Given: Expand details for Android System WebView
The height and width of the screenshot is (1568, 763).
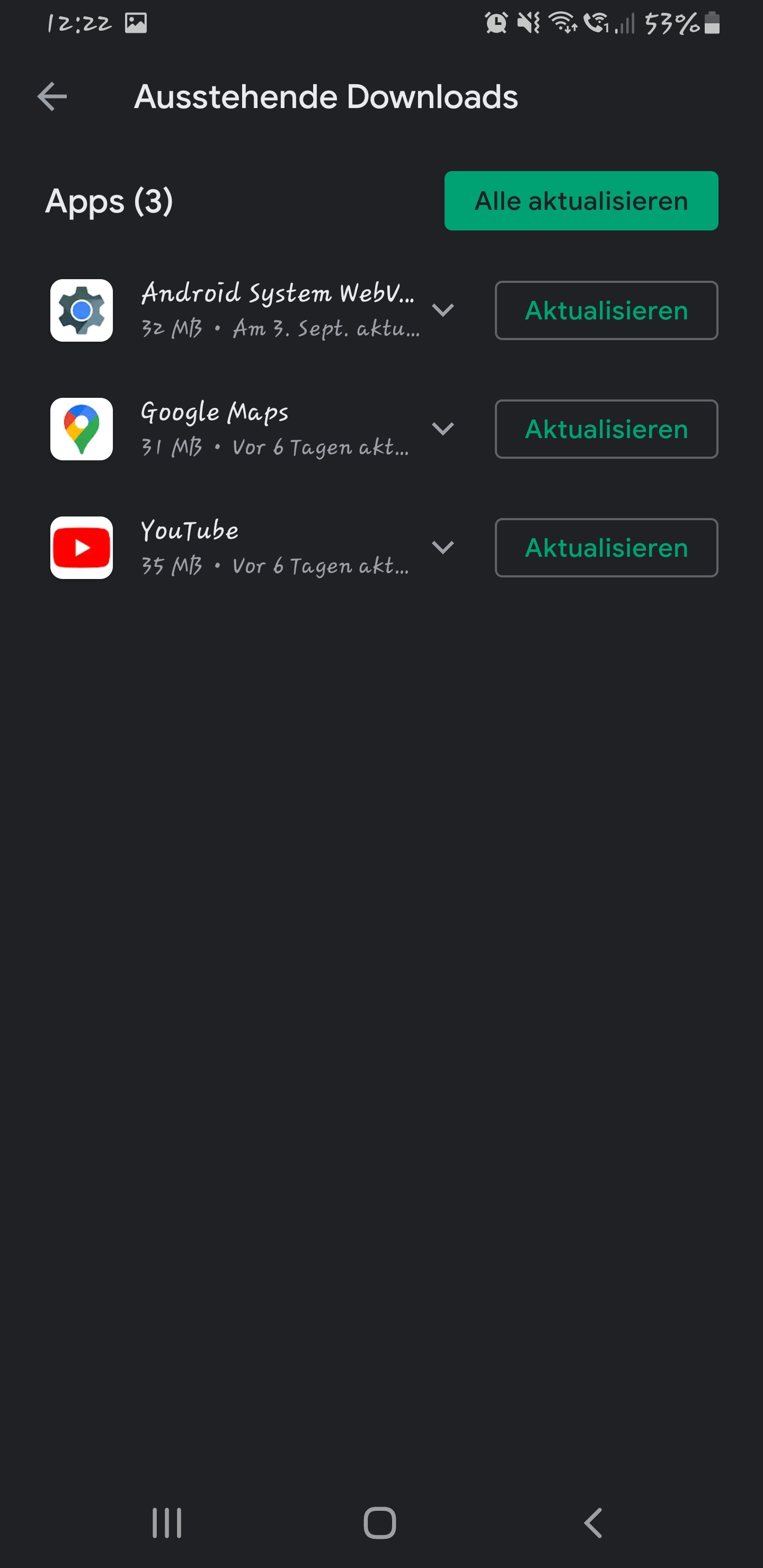Looking at the screenshot, I should pos(444,310).
